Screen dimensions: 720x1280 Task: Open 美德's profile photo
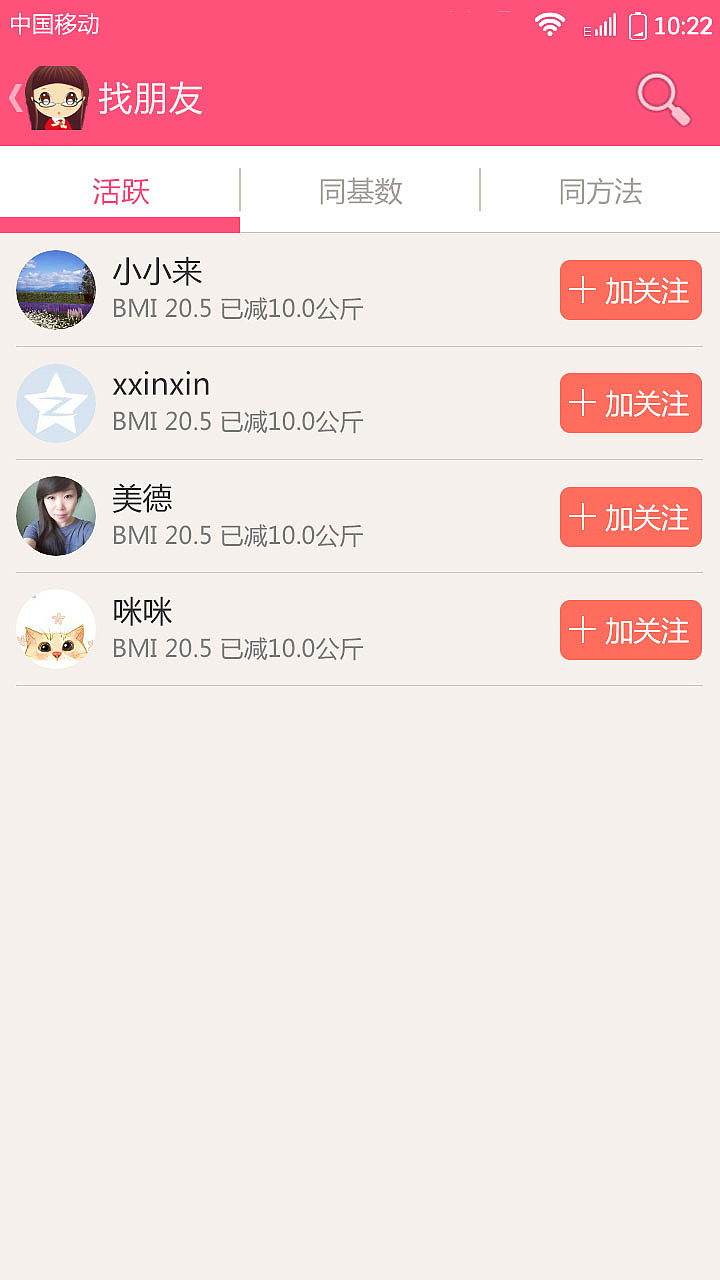(x=55, y=516)
